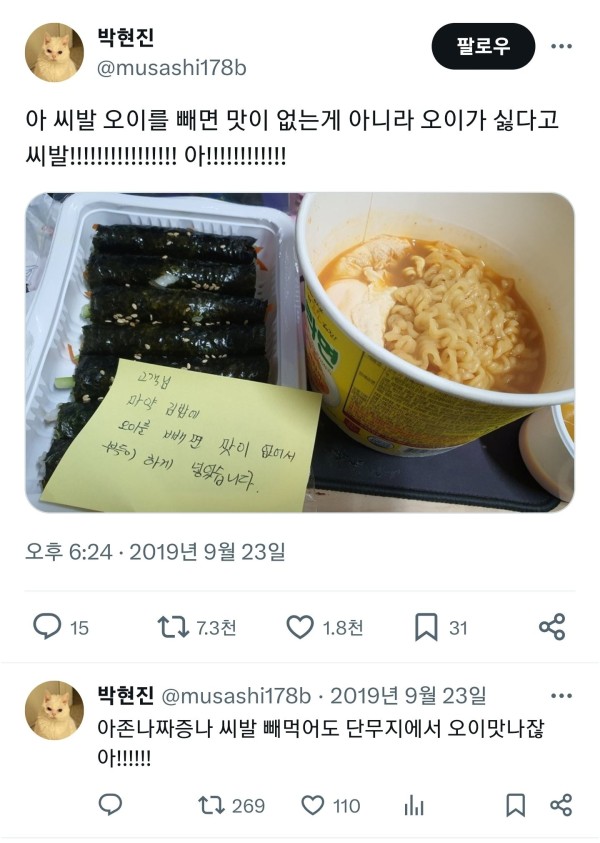Open overflow menu on the main tweet

[x=563, y=47]
